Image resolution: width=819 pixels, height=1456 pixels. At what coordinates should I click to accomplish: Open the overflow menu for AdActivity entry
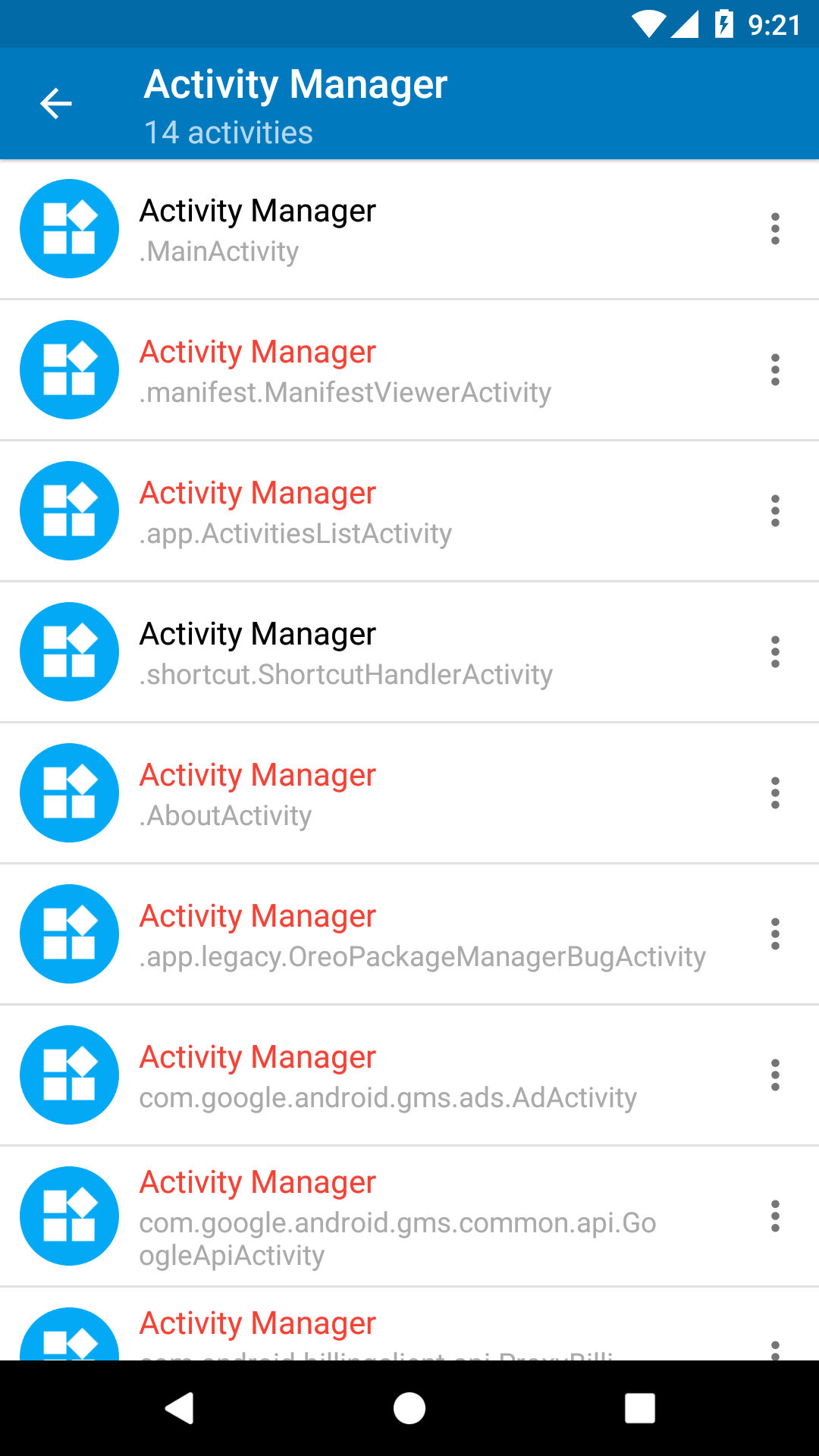pyautogui.click(x=775, y=1075)
